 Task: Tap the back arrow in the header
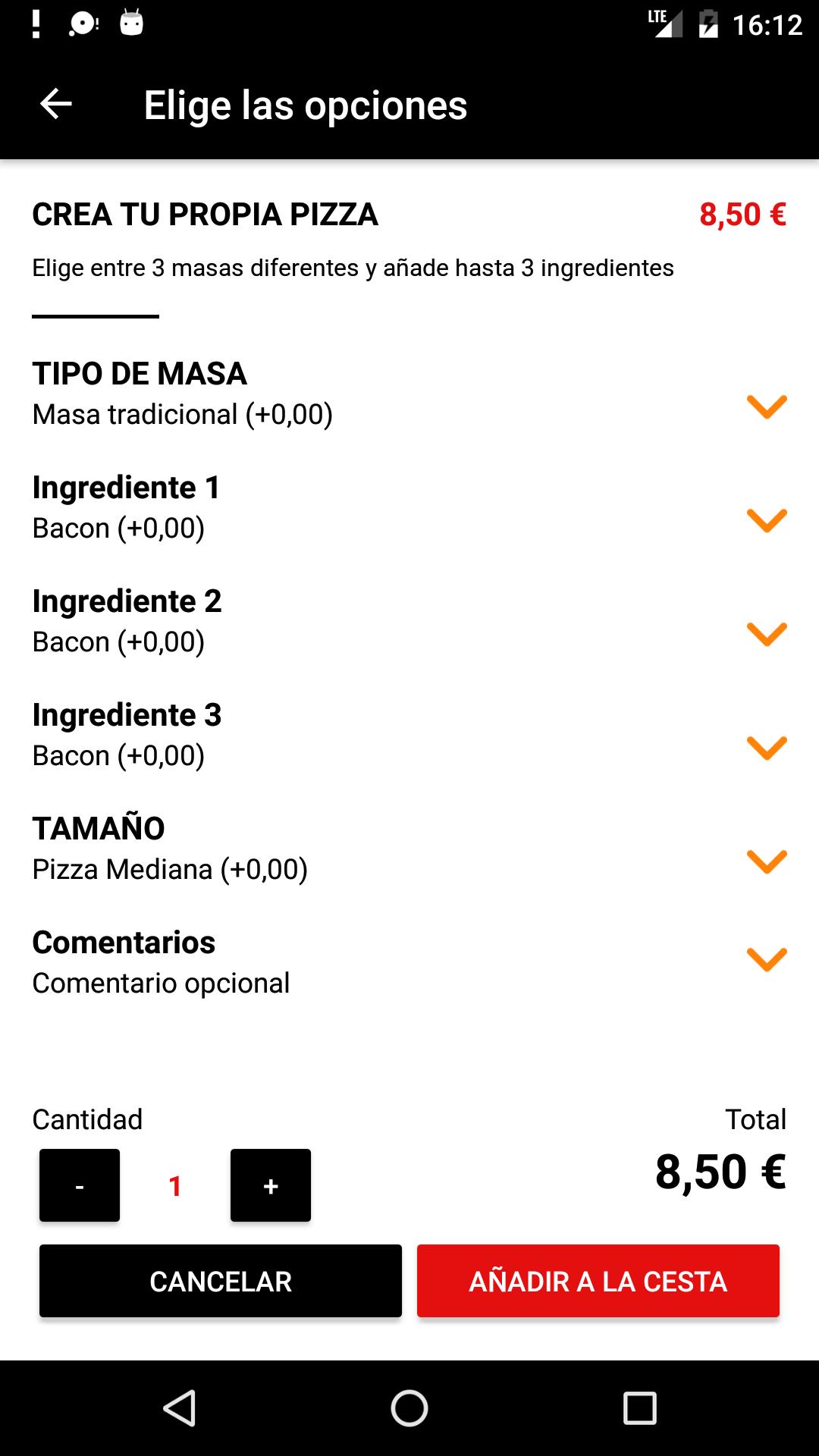point(55,105)
